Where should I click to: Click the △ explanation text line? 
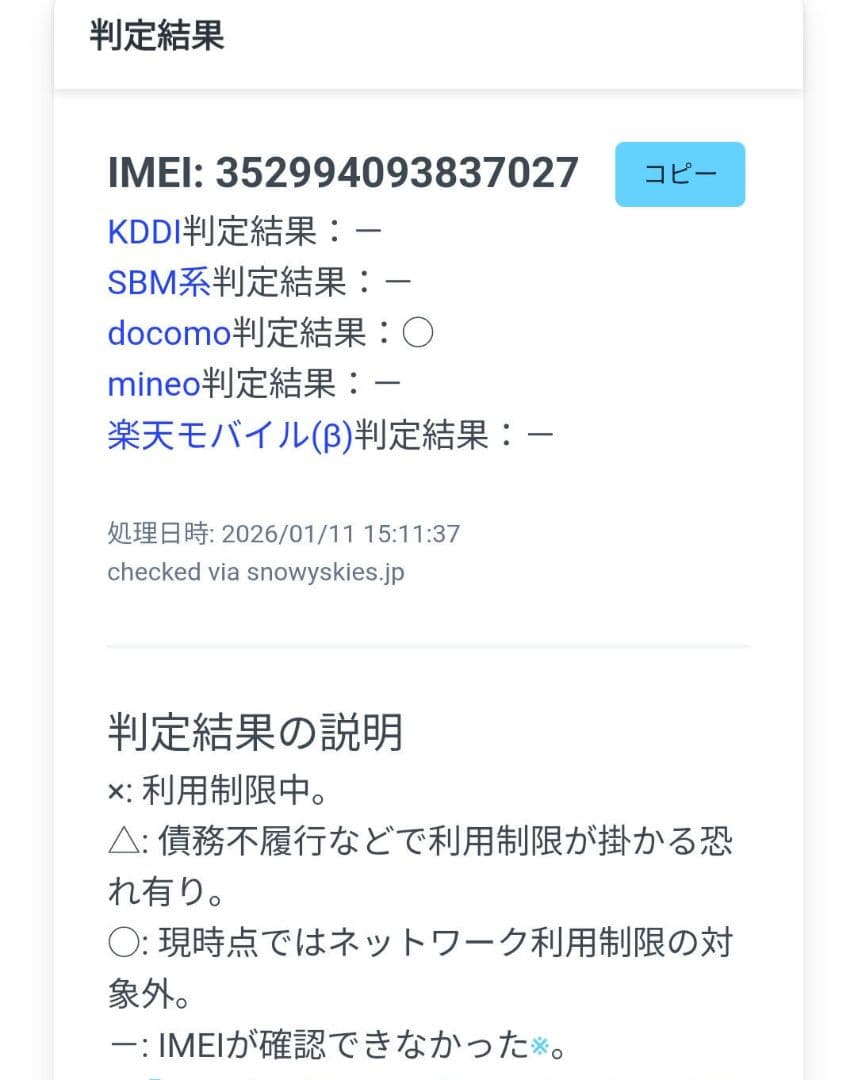click(x=420, y=843)
